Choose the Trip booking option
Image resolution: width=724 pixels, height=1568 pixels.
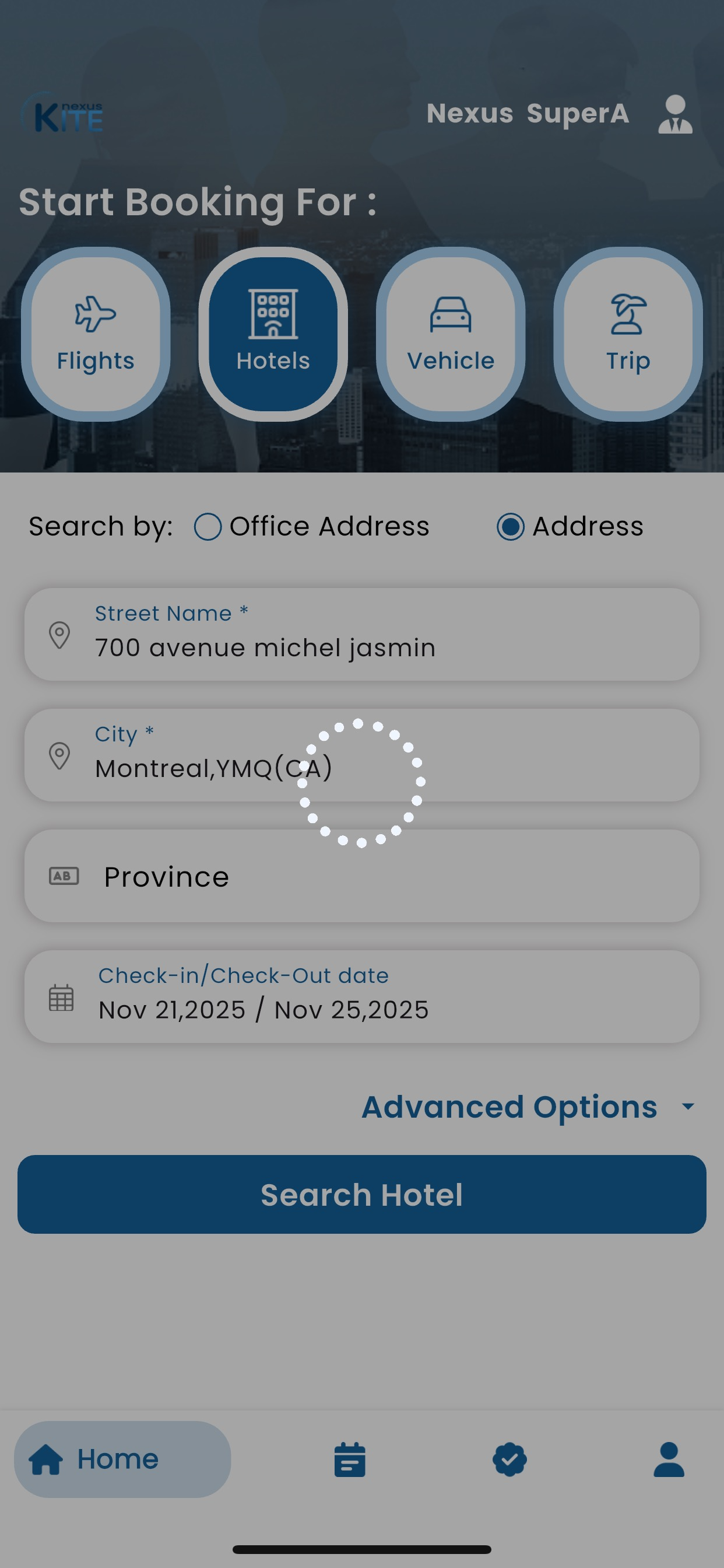[x=628, y=334]
